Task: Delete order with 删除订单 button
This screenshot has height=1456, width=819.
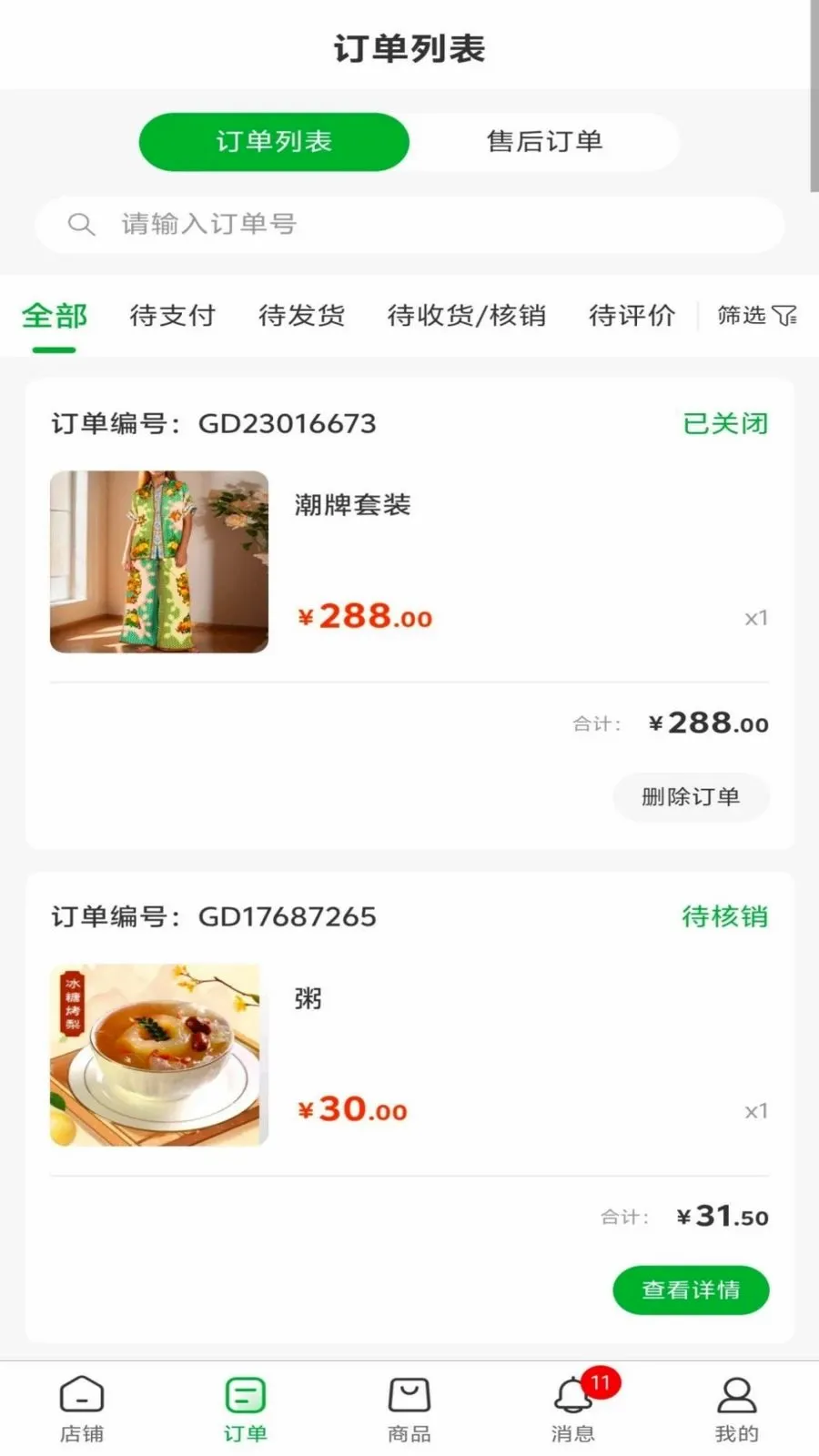Action: click(x=691, y=797)
